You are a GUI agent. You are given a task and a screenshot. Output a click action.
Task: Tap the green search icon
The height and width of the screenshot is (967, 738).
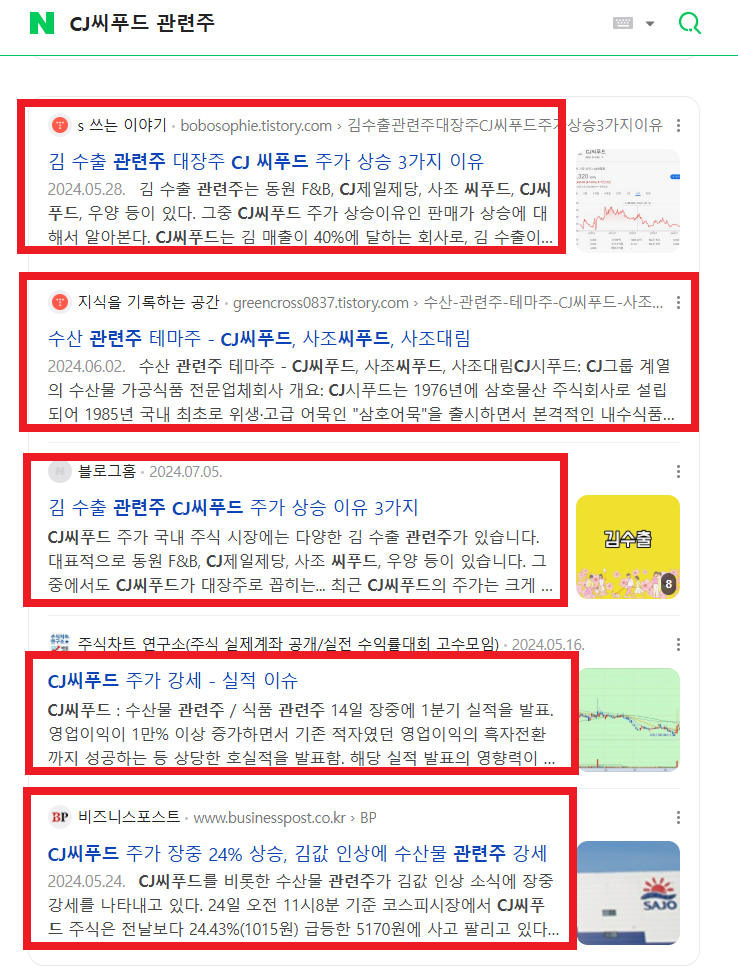(690, 23)
